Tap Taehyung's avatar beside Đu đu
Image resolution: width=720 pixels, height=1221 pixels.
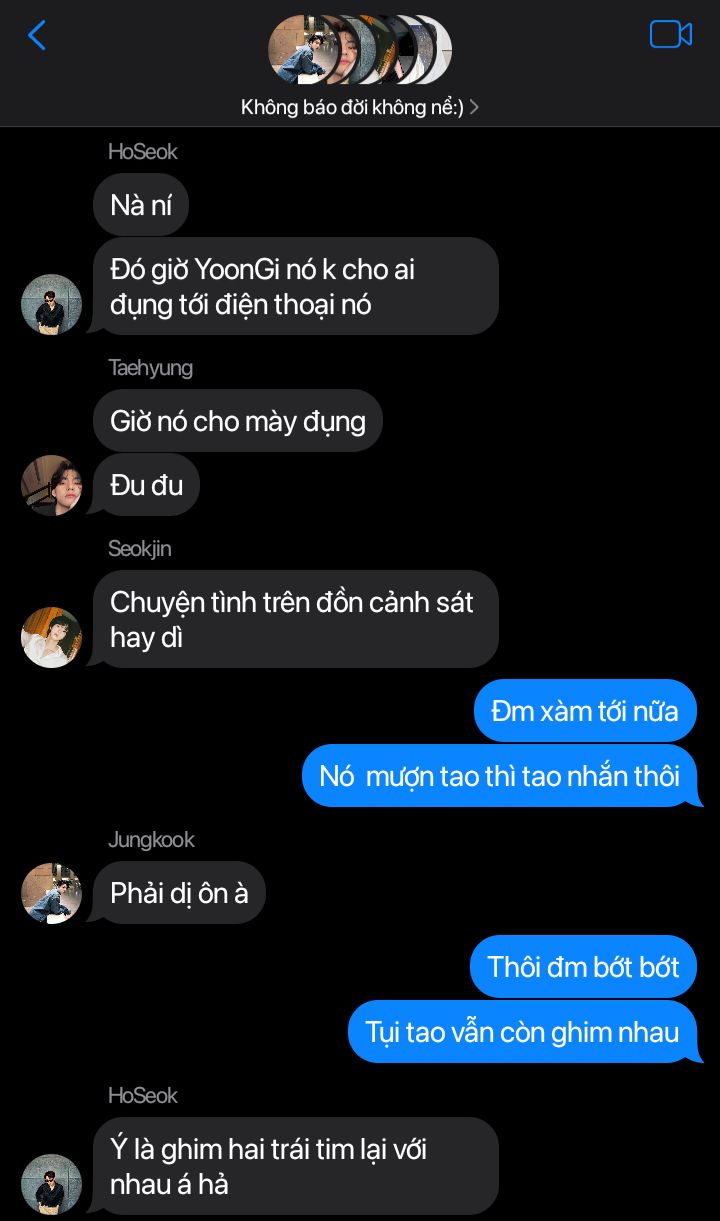51,485
